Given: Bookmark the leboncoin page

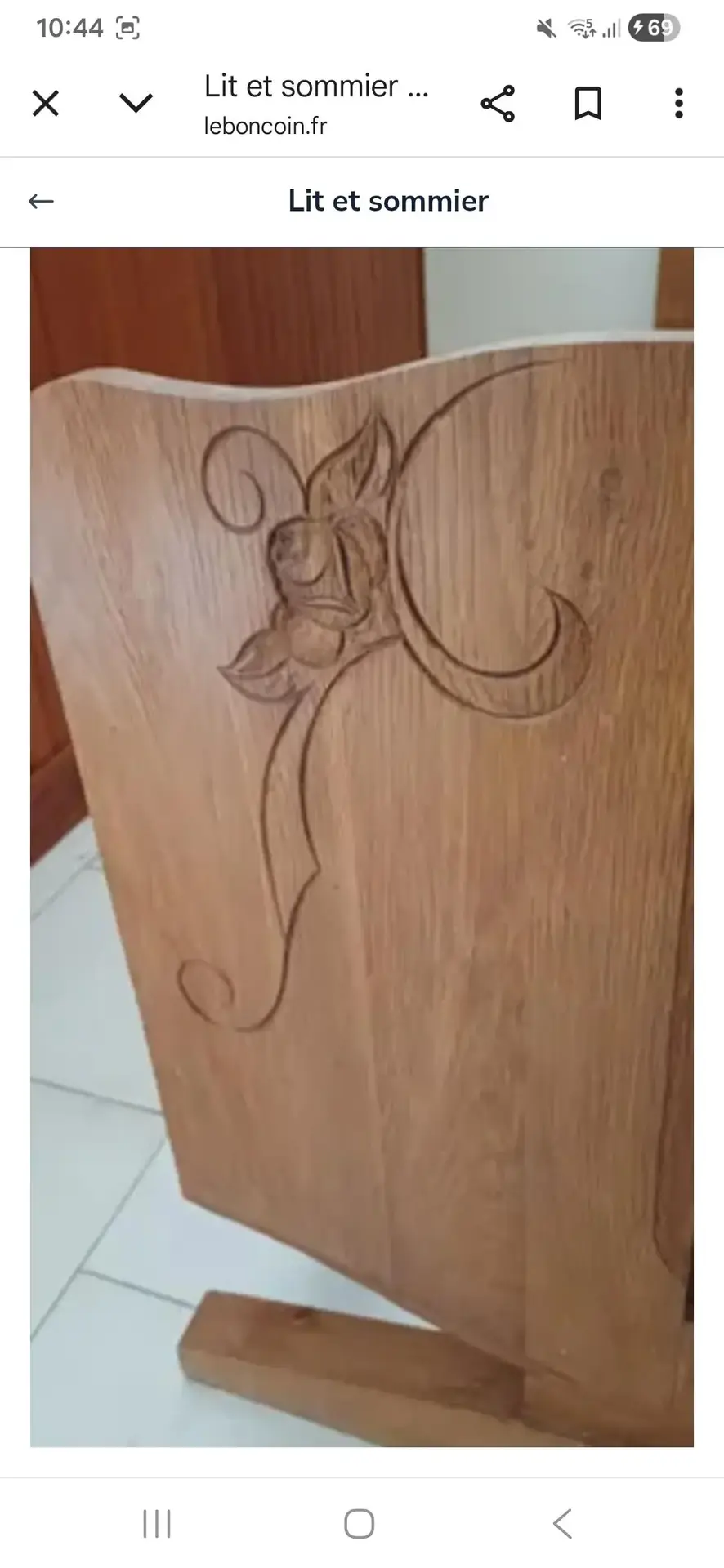Looking at the screenshot, I should tap(588, 104).
